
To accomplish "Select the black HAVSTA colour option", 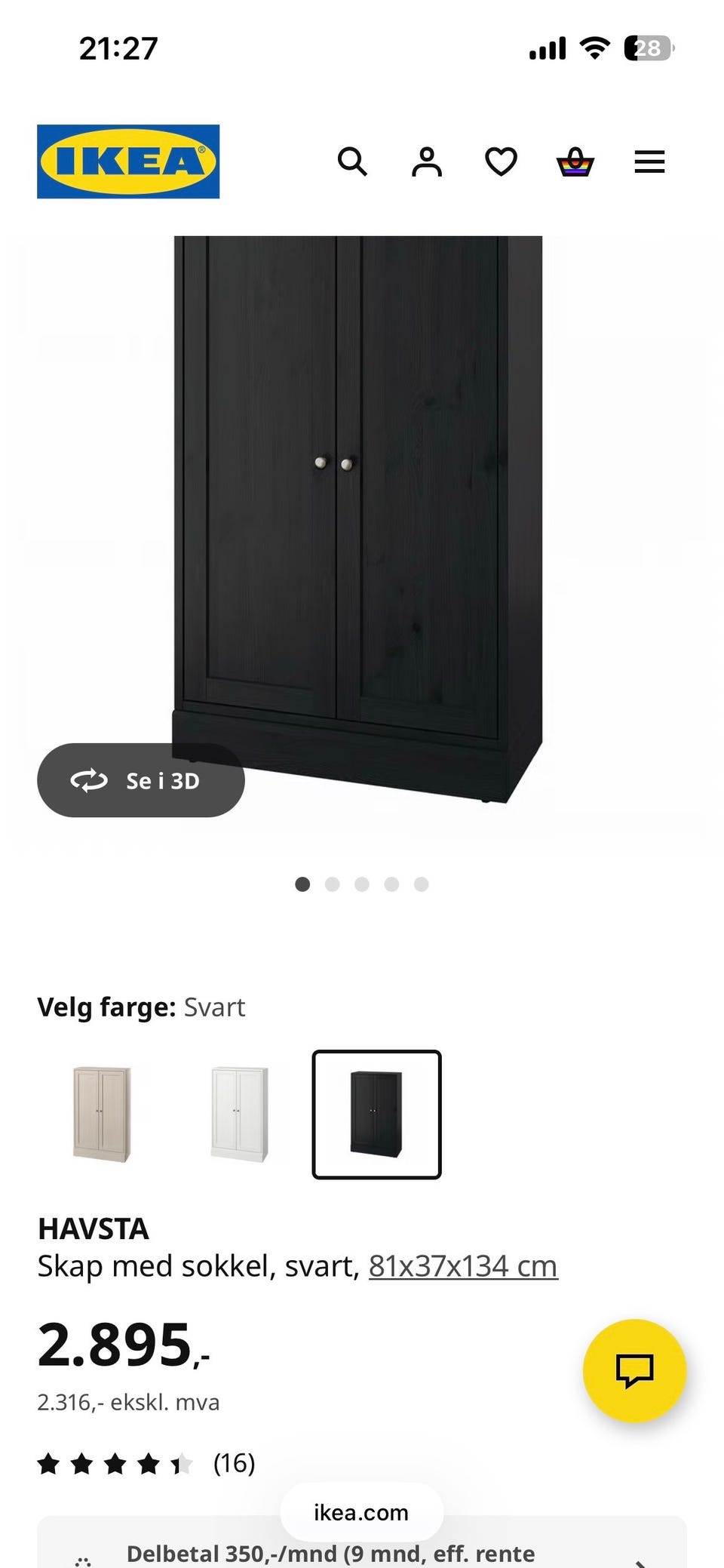I will click(x=376, y=1114).
